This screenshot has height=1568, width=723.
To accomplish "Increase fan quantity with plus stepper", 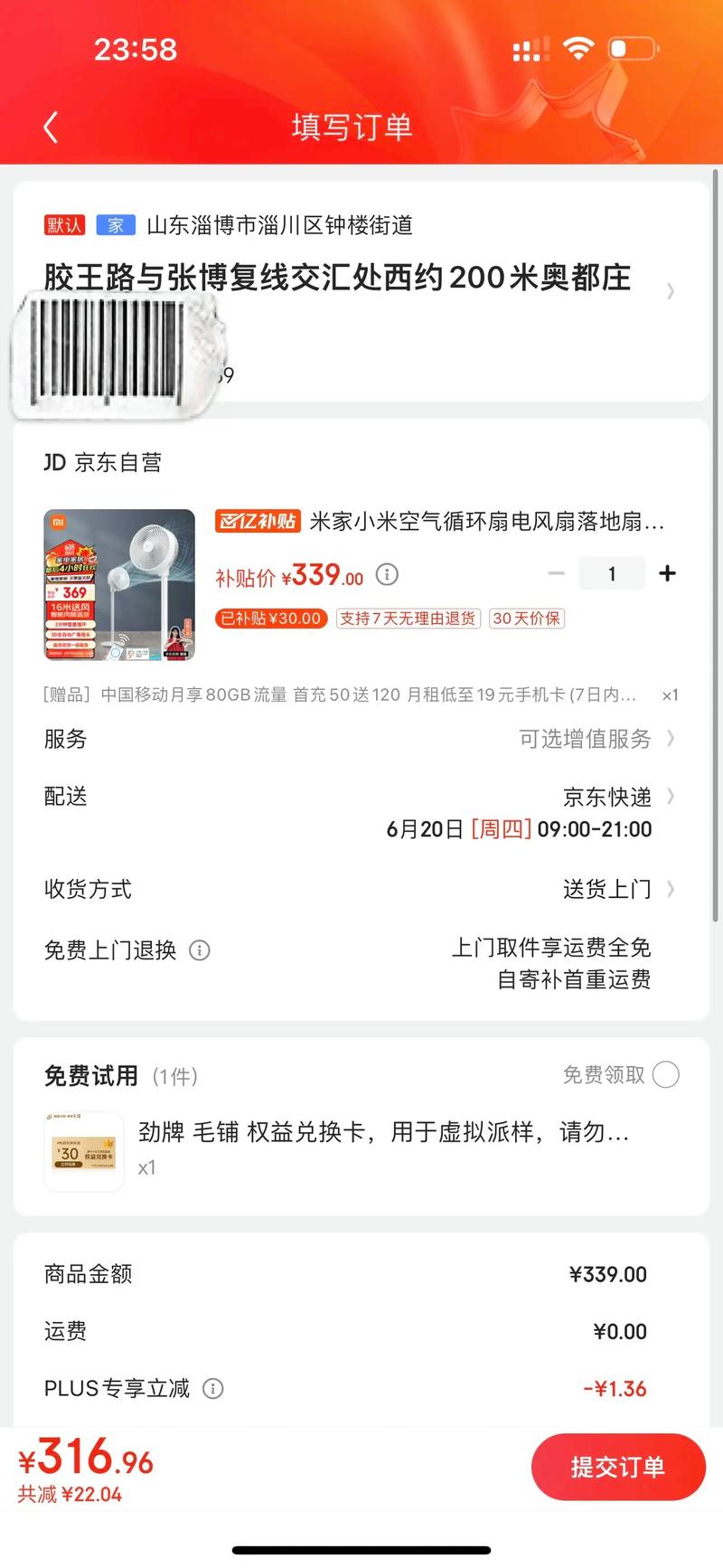I will (x=667, y=573).
